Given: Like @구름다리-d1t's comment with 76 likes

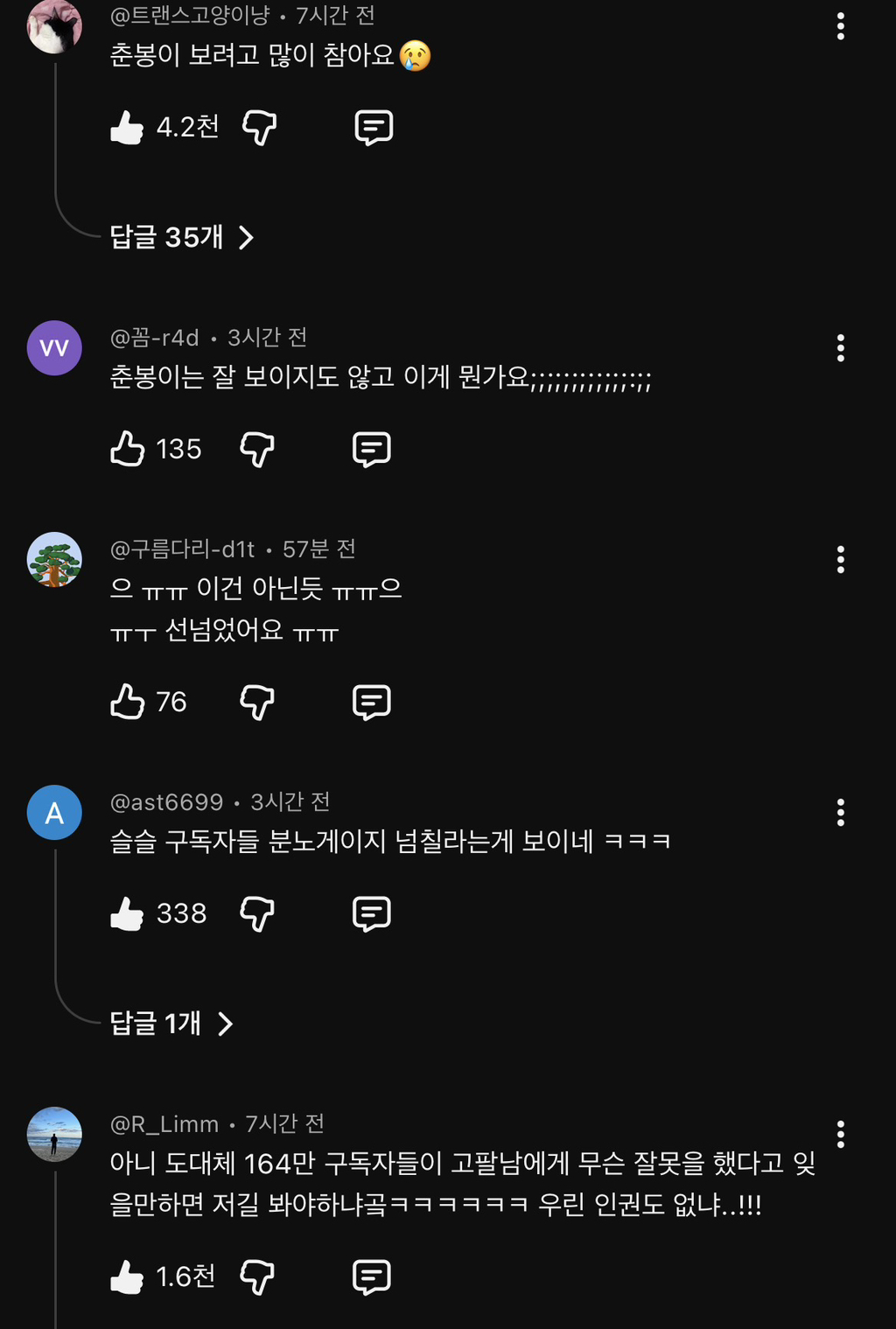Looking at the screenshot, I should click(127, 702).
